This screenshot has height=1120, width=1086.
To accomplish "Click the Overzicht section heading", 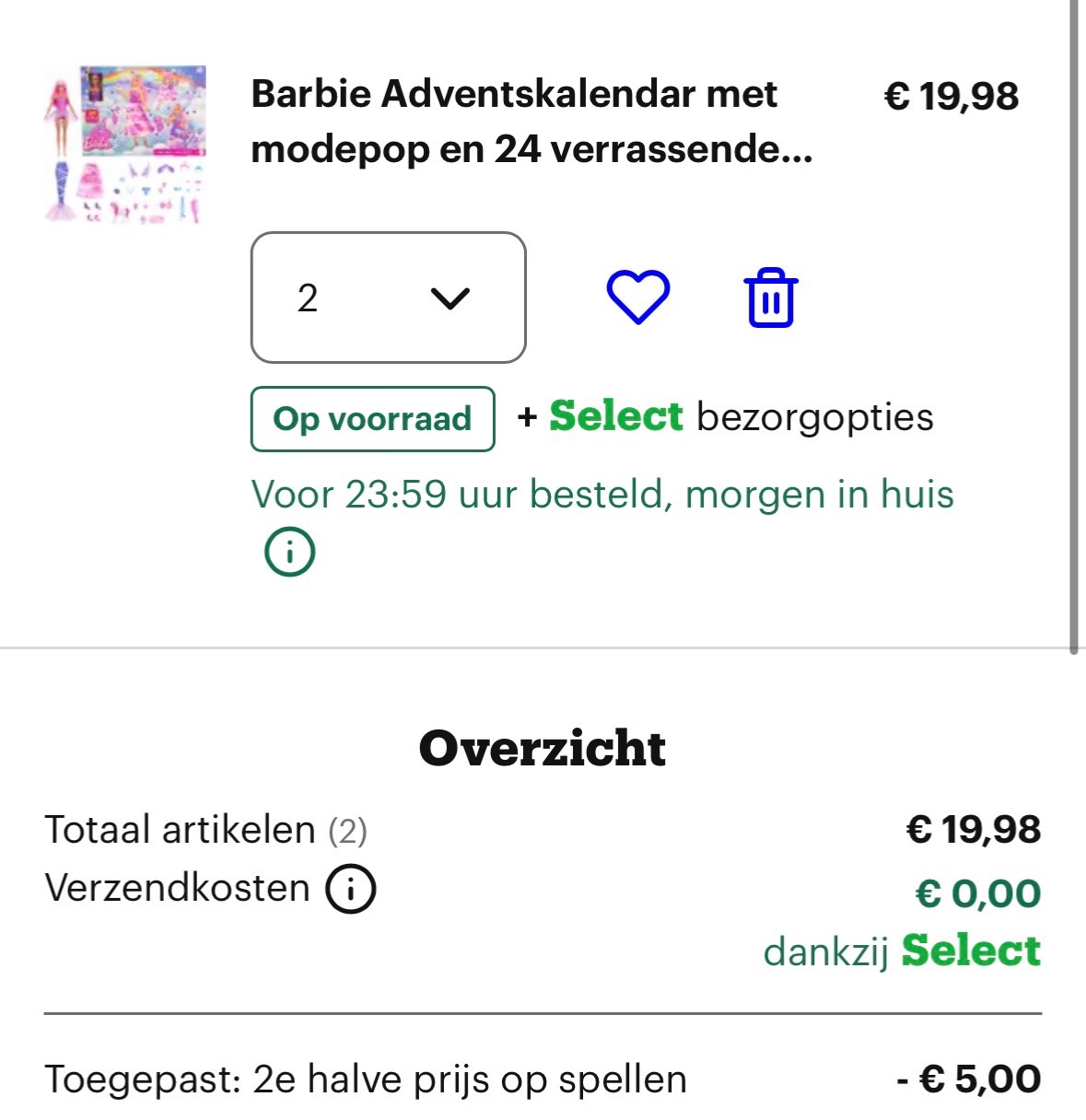I will 542,749.
